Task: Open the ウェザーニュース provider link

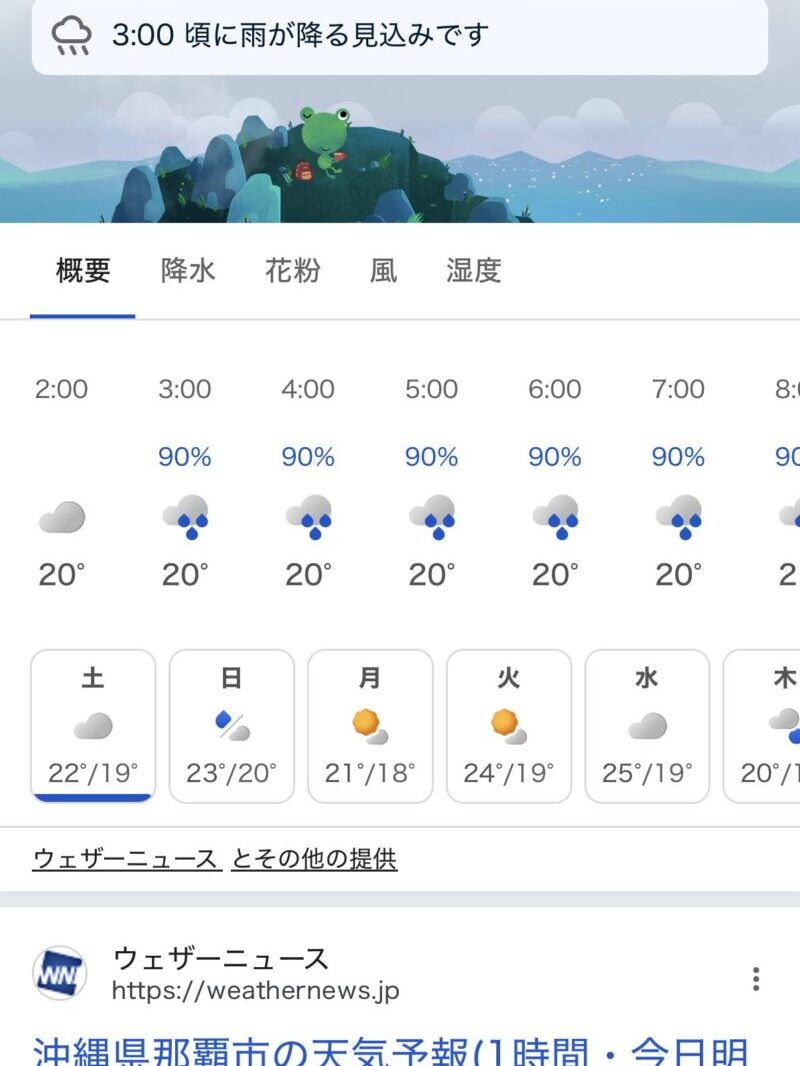Action: point(126,859)
